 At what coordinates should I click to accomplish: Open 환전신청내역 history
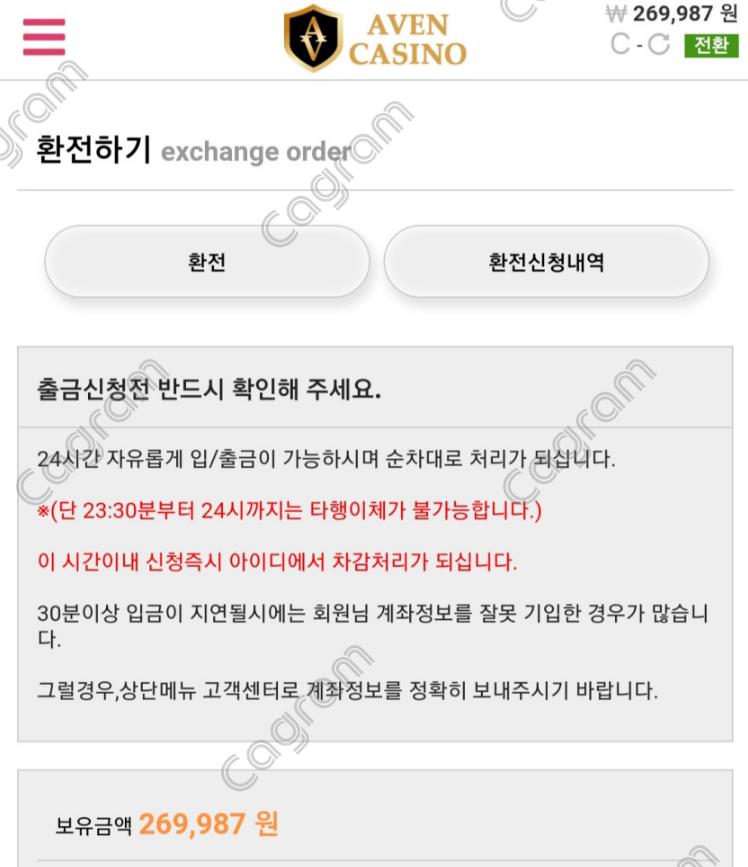coord(546,262)
